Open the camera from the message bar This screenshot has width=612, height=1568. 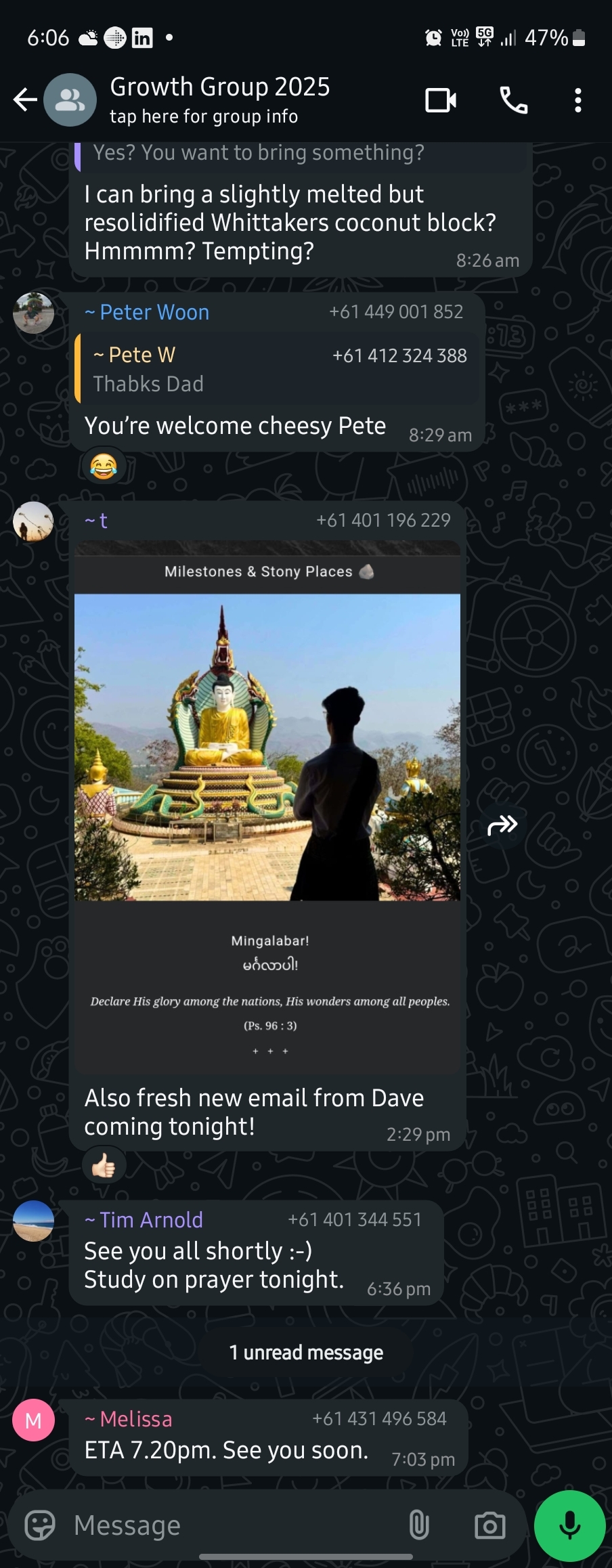489,1525
